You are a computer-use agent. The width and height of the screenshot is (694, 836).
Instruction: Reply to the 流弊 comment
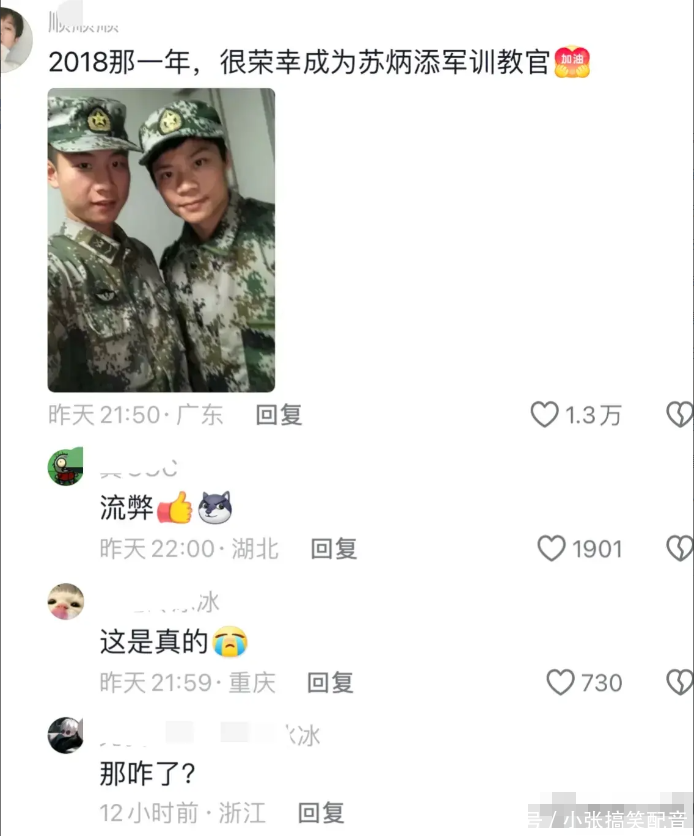333,548
